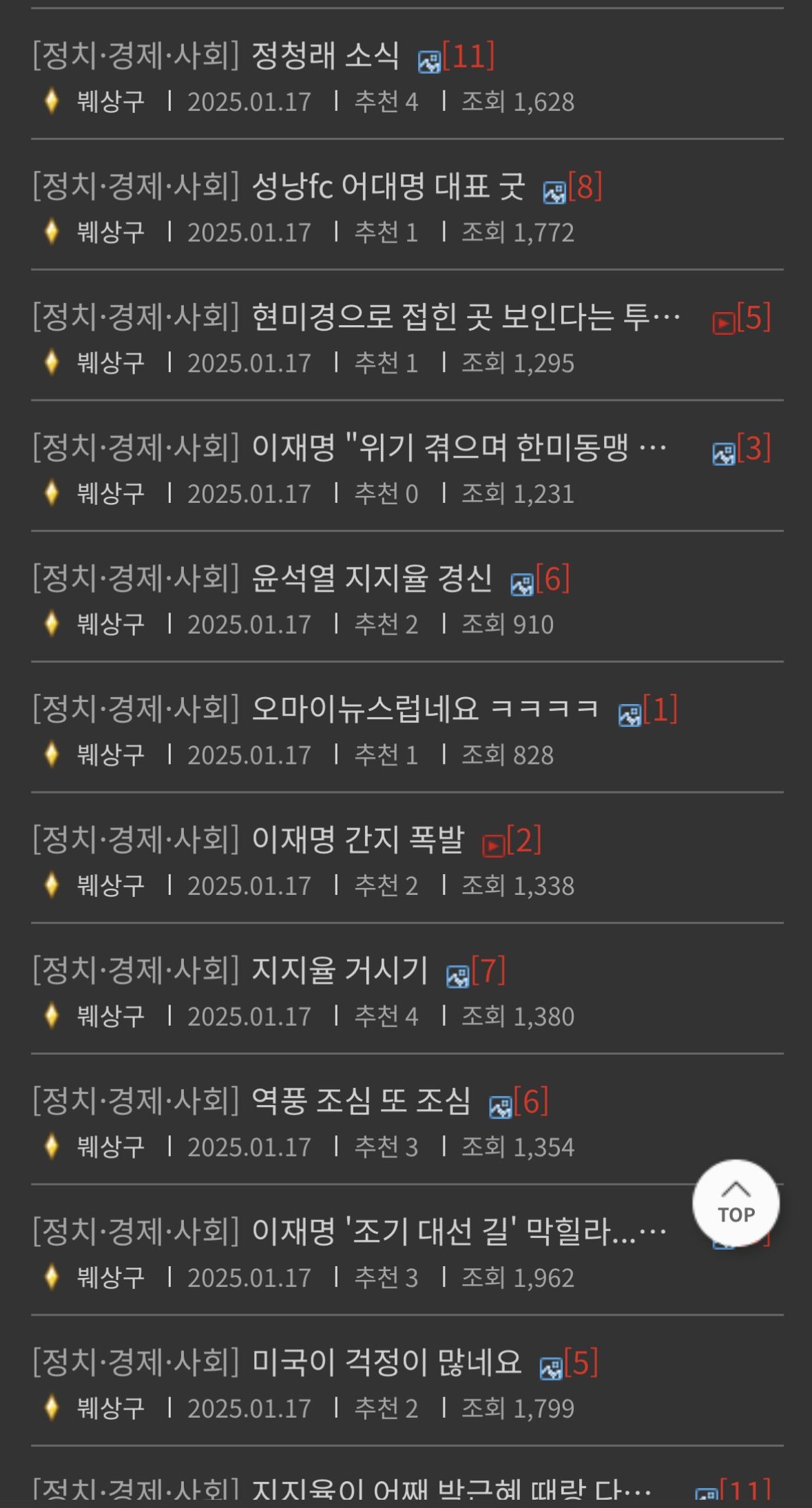The width and height of the screenshot is (812, 1508).
Task: Open the post '역풍 조심 또 조심'
Action: coord(361,1101)
